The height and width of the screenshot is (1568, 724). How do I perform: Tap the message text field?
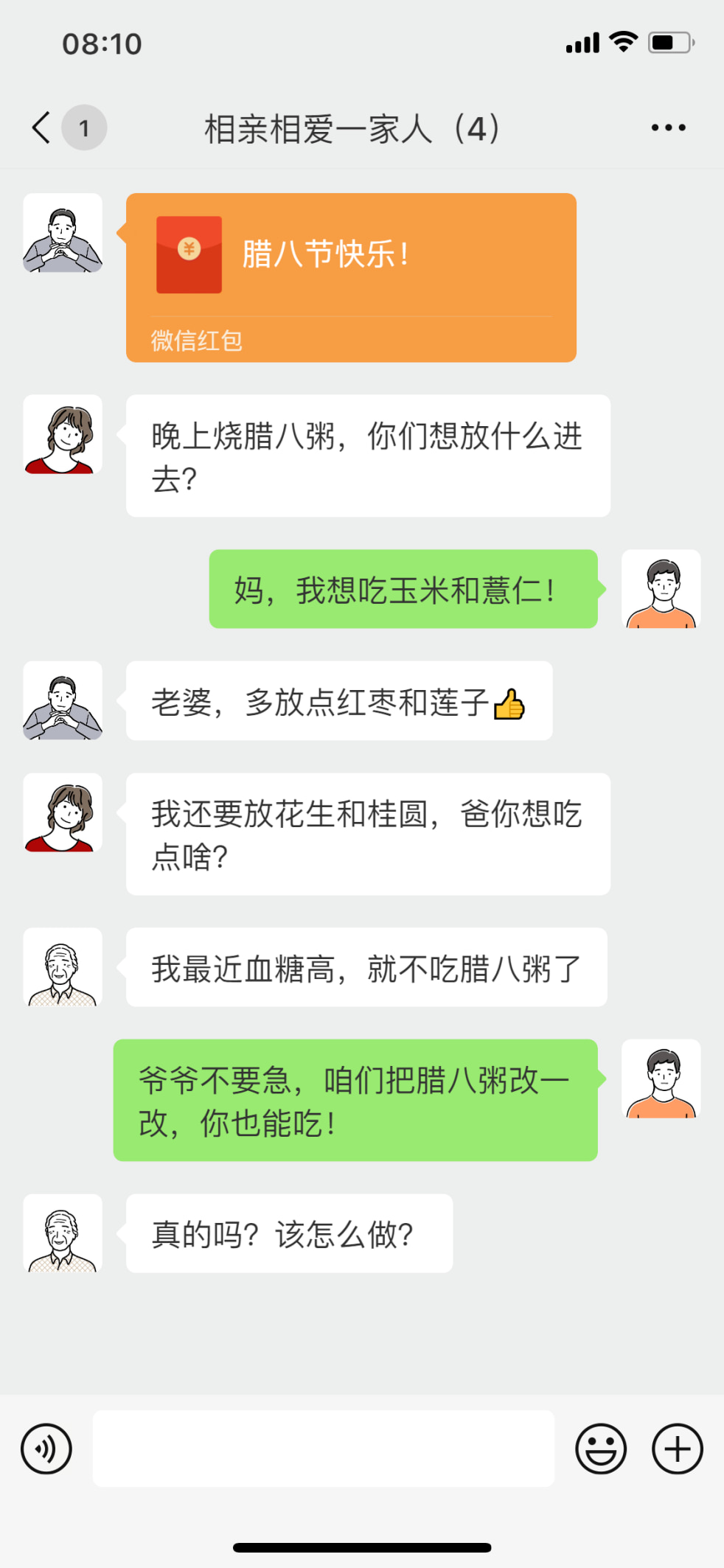point(323,1449)
